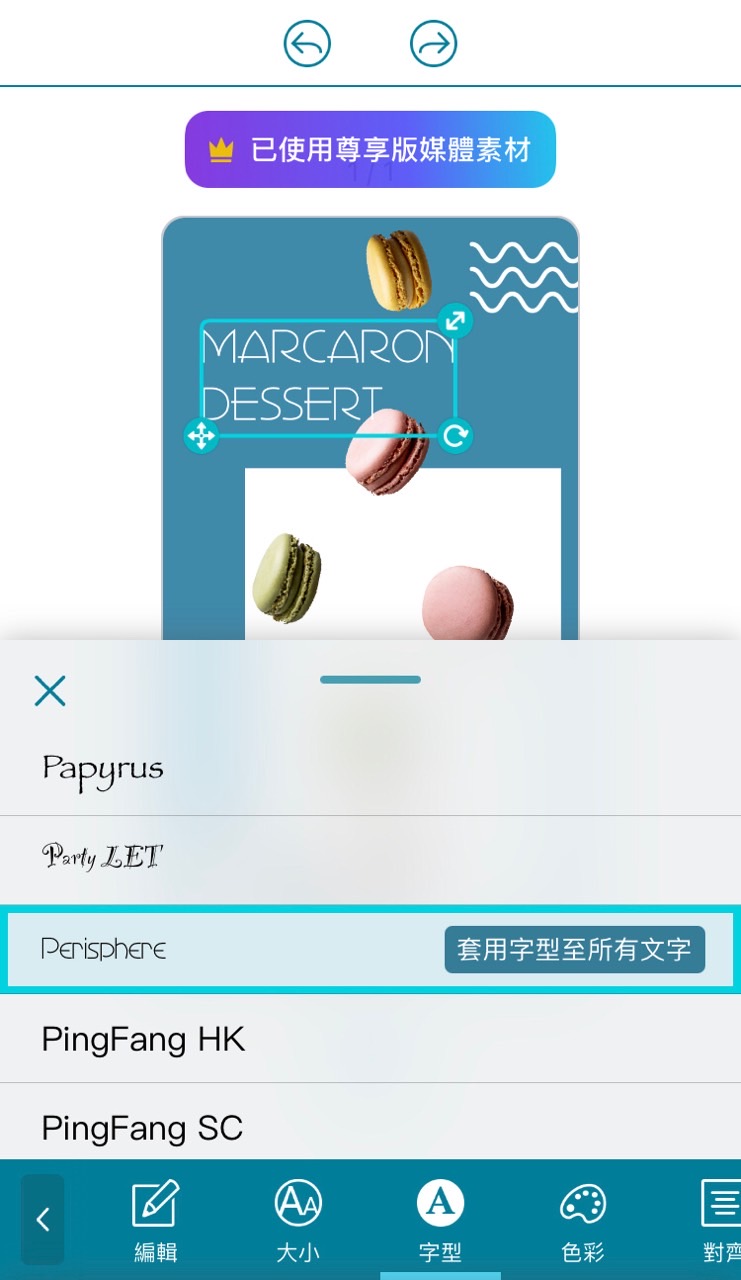Viewport: 741px width, 1280px height.
Task: Tap the rotate handle on the text box
Action: click(455, 436)
